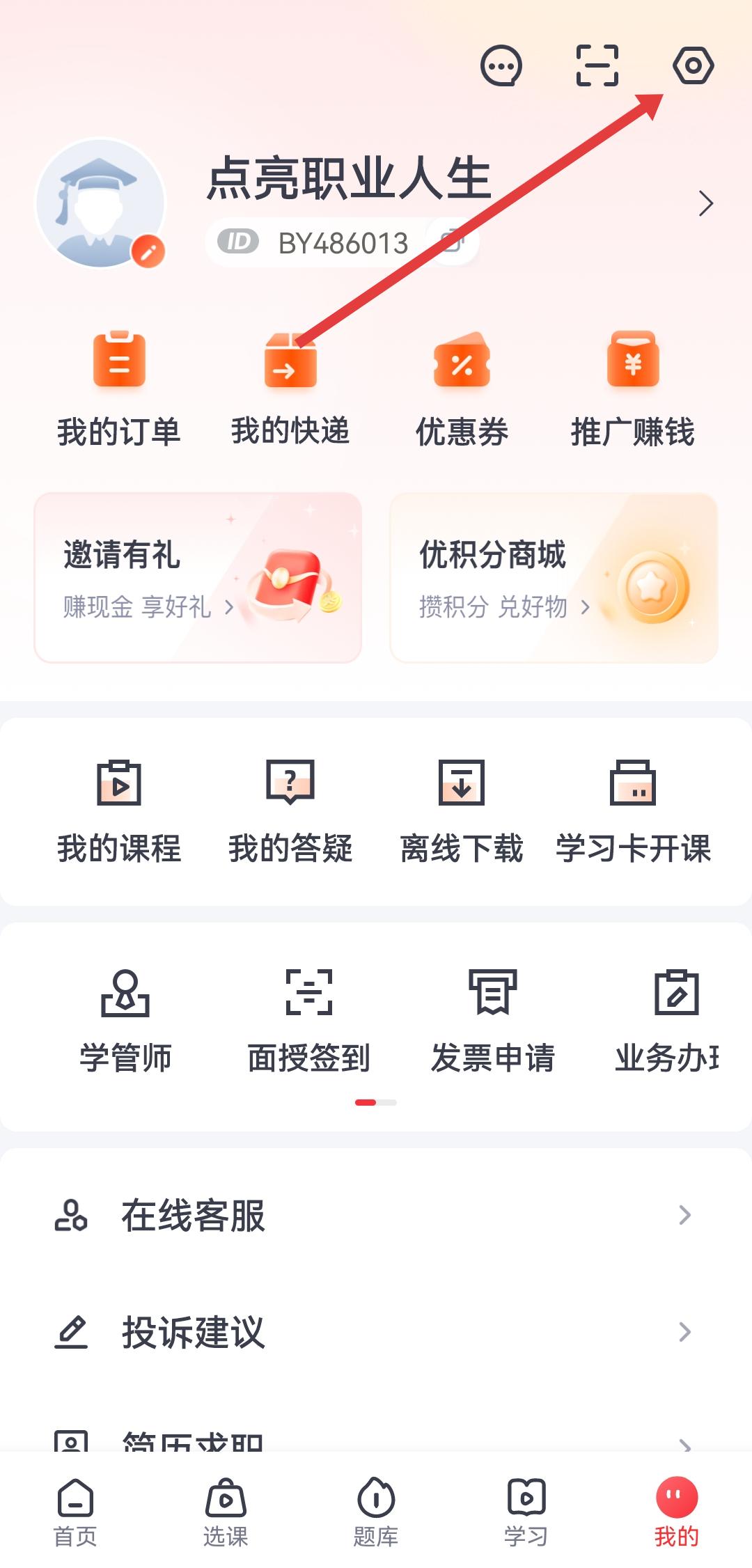Viewport: 752px width, 1568px height.
Task: Open 离线下载 downloads
Action: coord(462,811)
